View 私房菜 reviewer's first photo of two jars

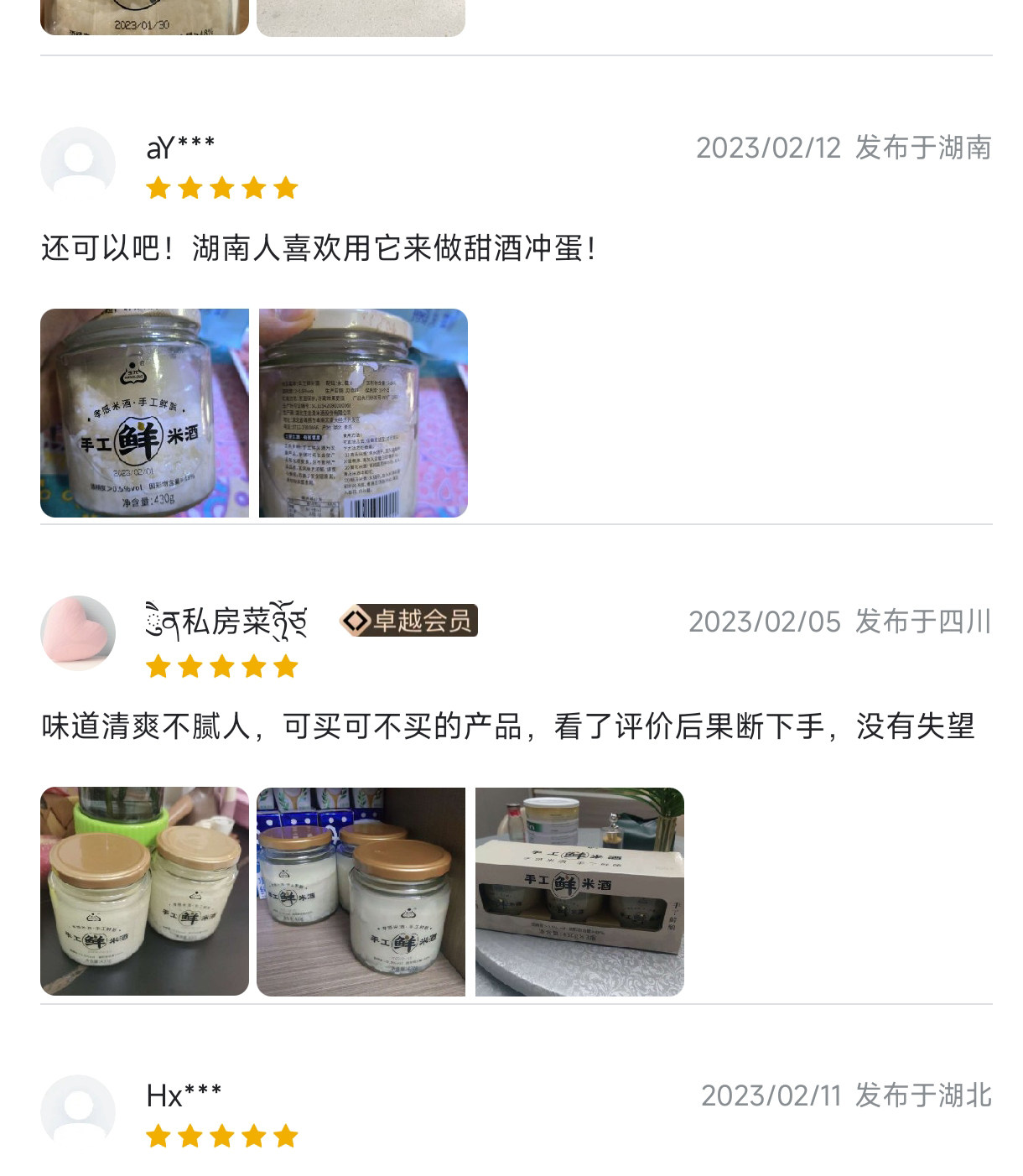[144, 891]
